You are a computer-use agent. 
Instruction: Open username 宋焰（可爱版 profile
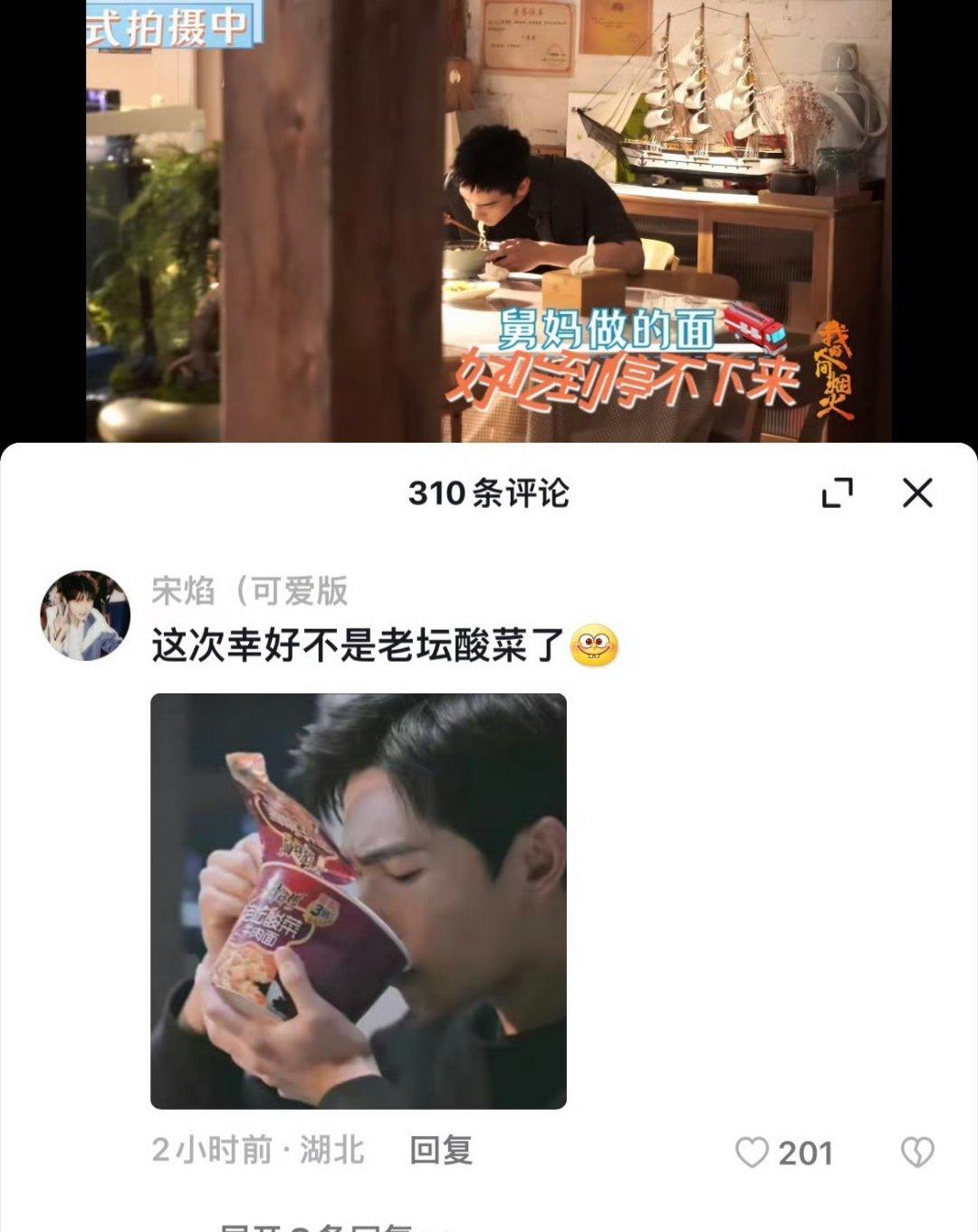[250, 591]
